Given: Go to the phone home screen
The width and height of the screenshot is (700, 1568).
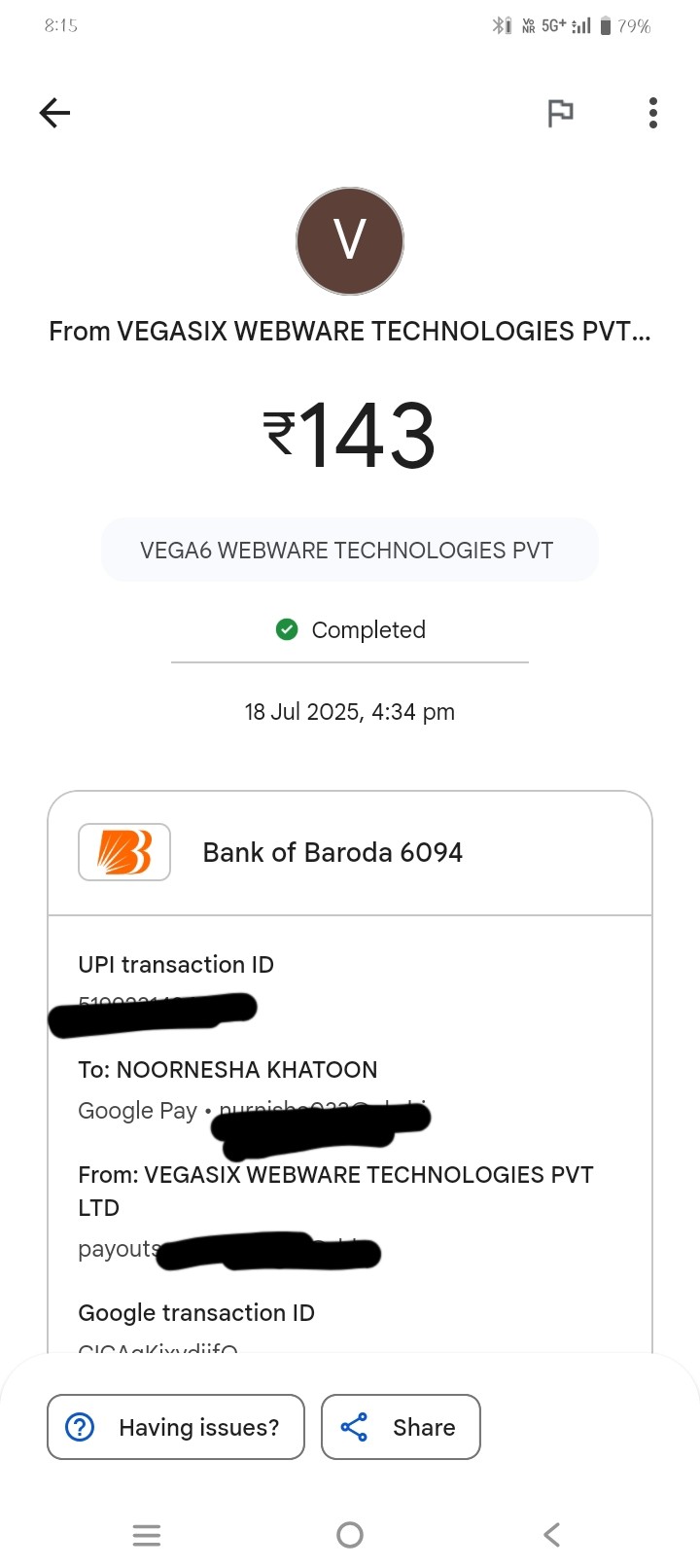Looking at the screenshot, I should (x=350, y=1535).
